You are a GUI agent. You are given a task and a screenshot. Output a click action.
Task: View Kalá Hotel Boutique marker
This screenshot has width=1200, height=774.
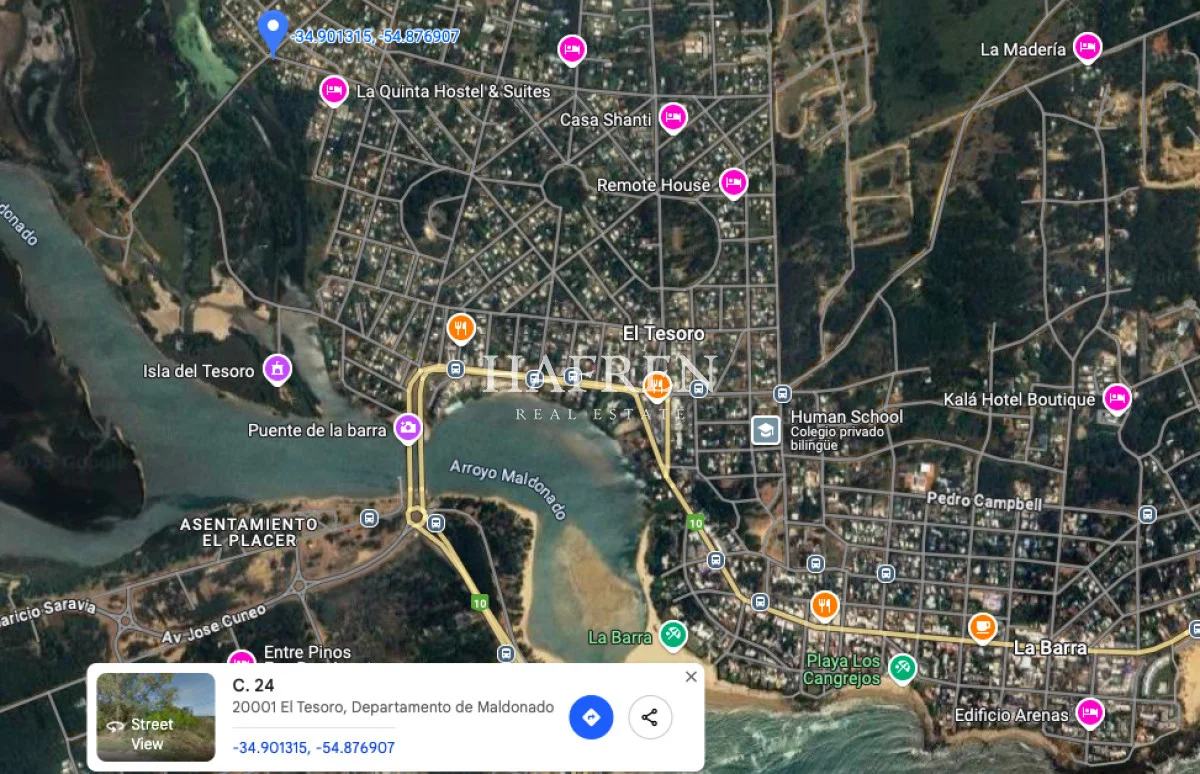[1116, 399]
